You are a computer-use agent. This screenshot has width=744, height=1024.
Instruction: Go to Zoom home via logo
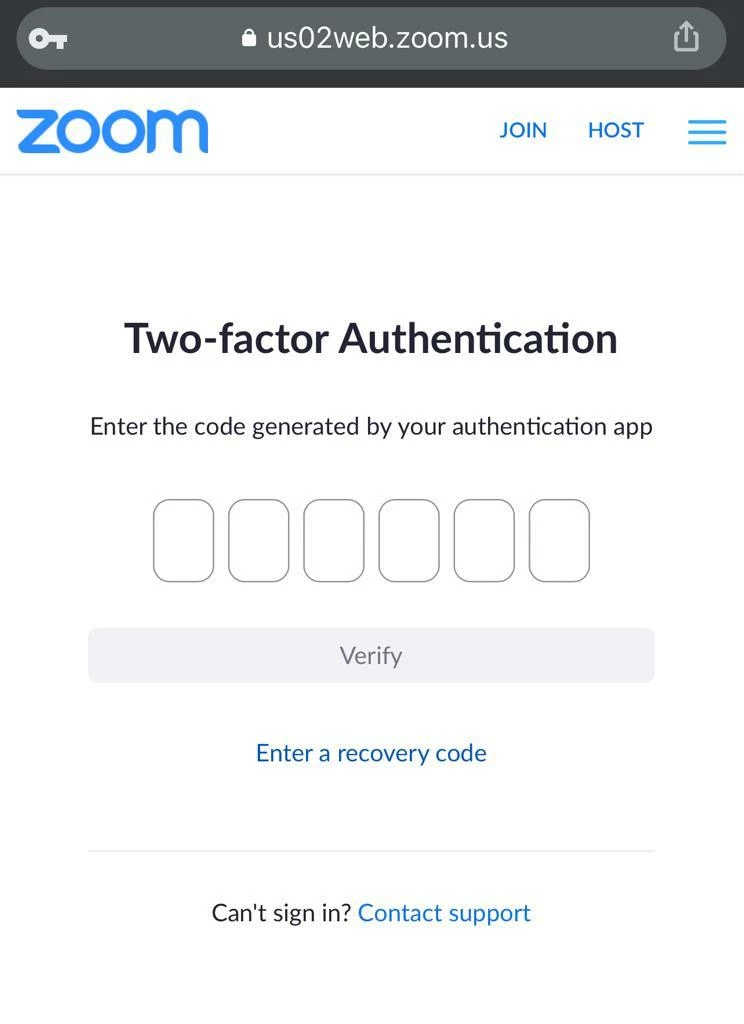[x=112, y=131]
